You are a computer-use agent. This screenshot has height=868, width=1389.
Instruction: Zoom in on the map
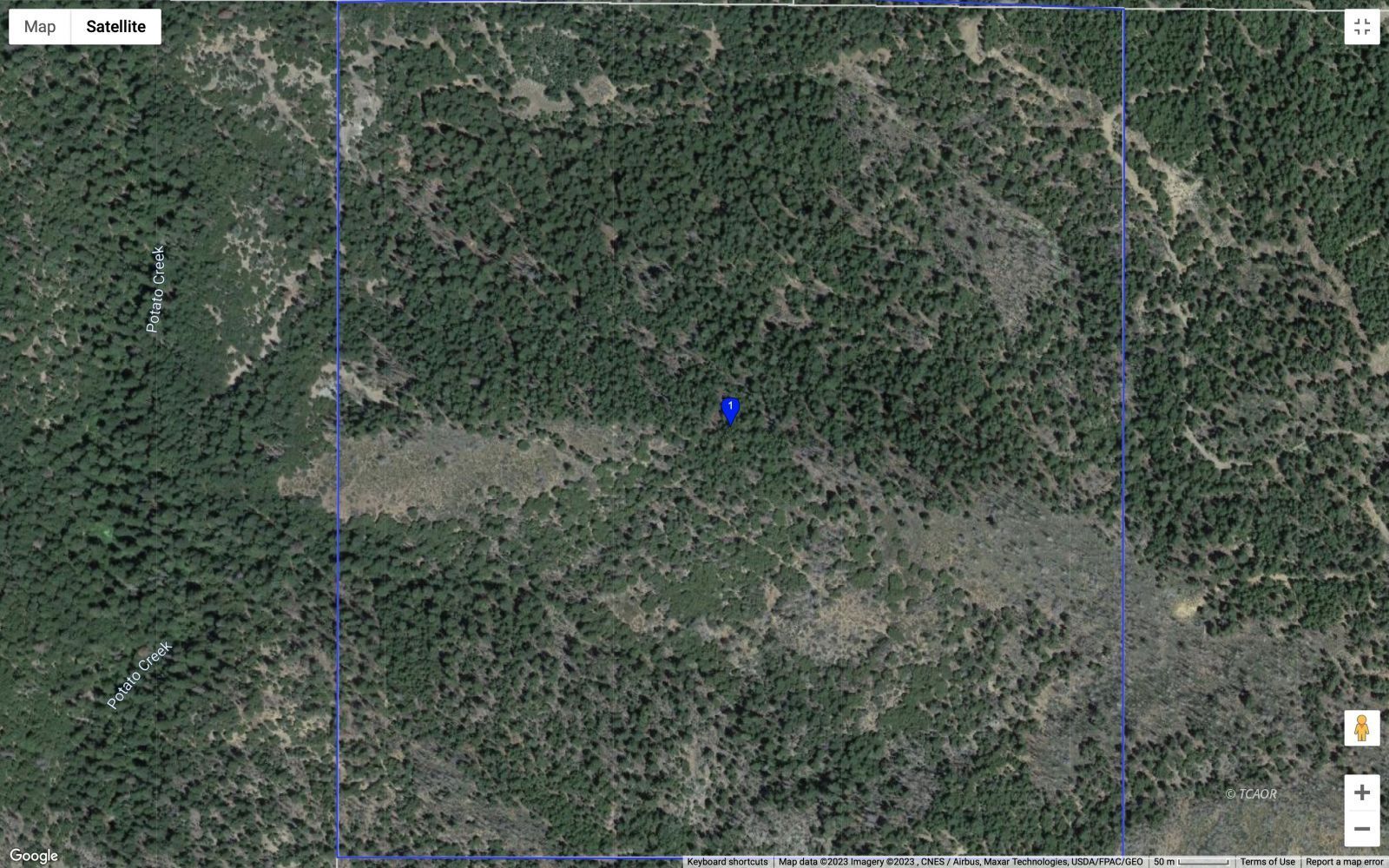tap(1361, 792)
